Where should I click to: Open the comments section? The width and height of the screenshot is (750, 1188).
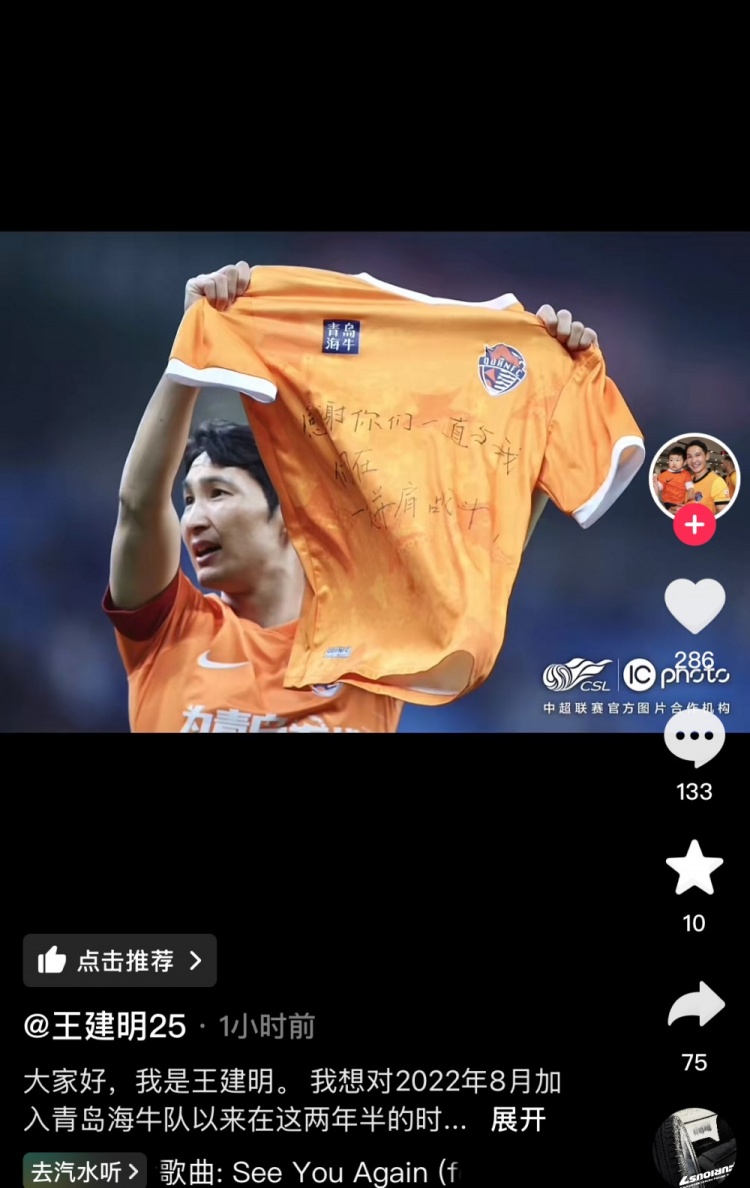coord(694,740)
